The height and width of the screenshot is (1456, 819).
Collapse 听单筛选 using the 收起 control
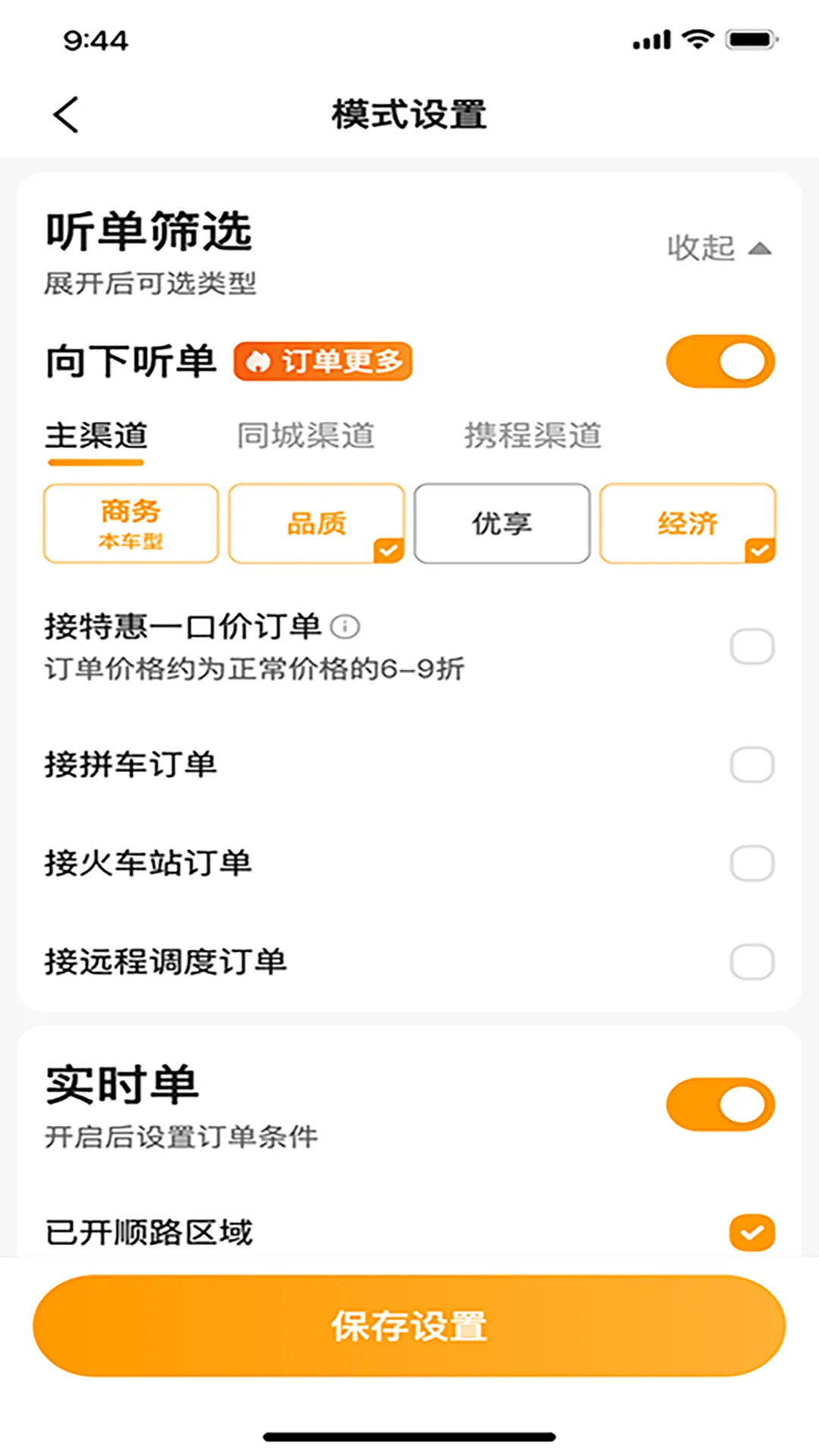coord(700,248)
